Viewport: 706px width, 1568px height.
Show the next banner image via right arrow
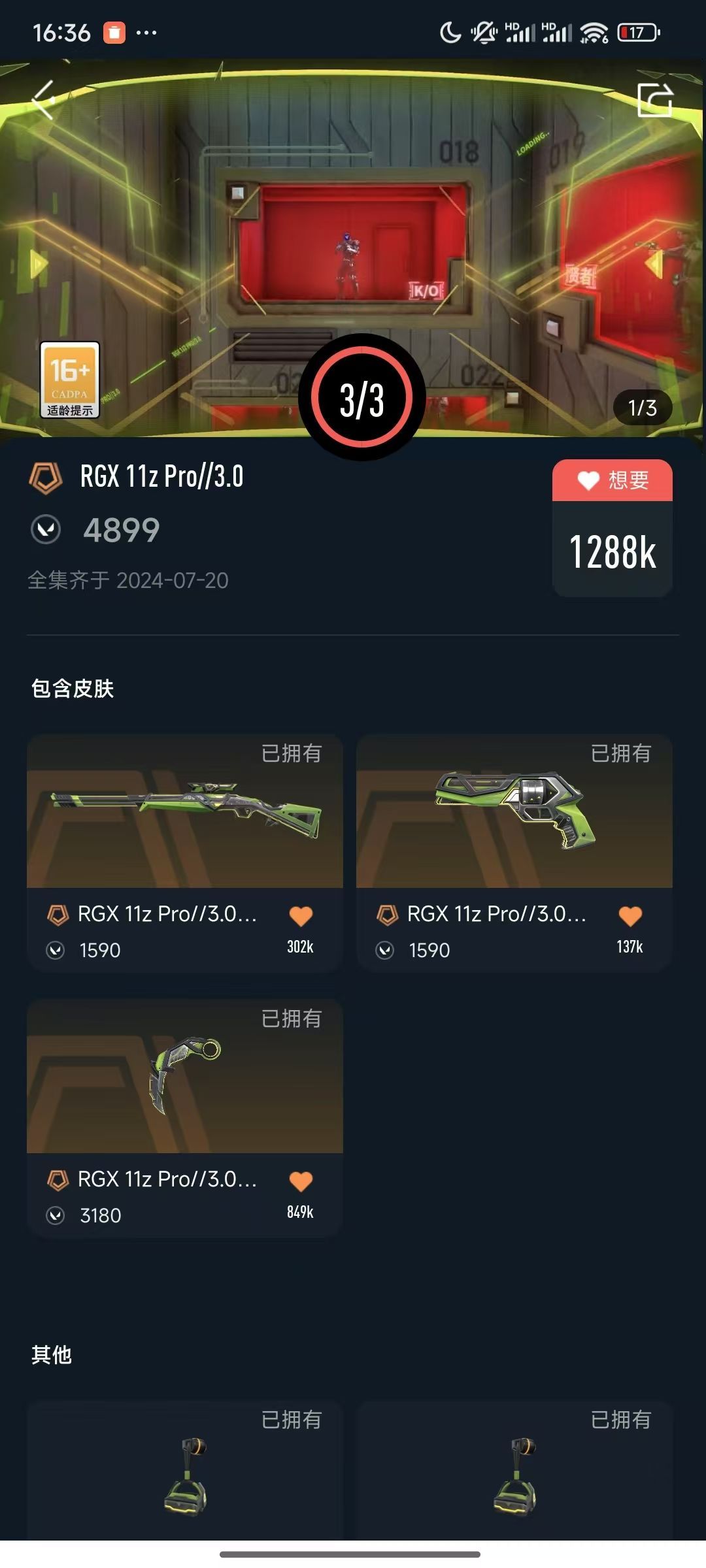click(655, 265)
